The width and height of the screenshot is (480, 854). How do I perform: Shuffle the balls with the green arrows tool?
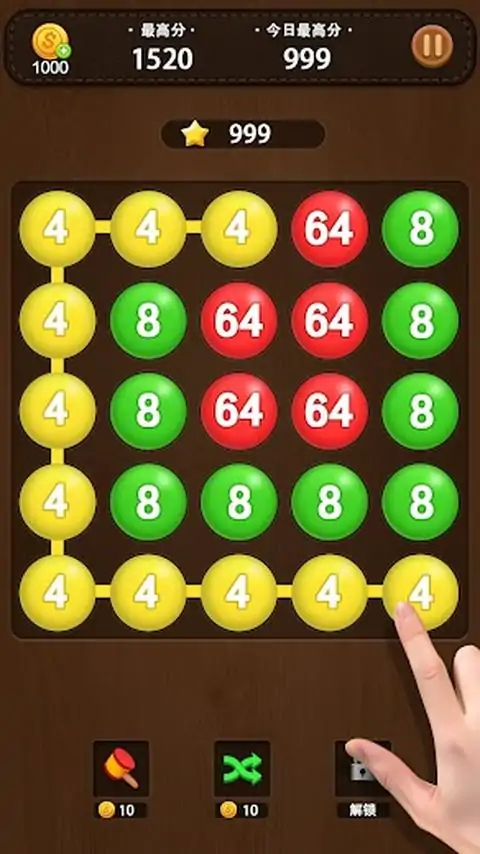pyautogui.click(x=242, y=768)
